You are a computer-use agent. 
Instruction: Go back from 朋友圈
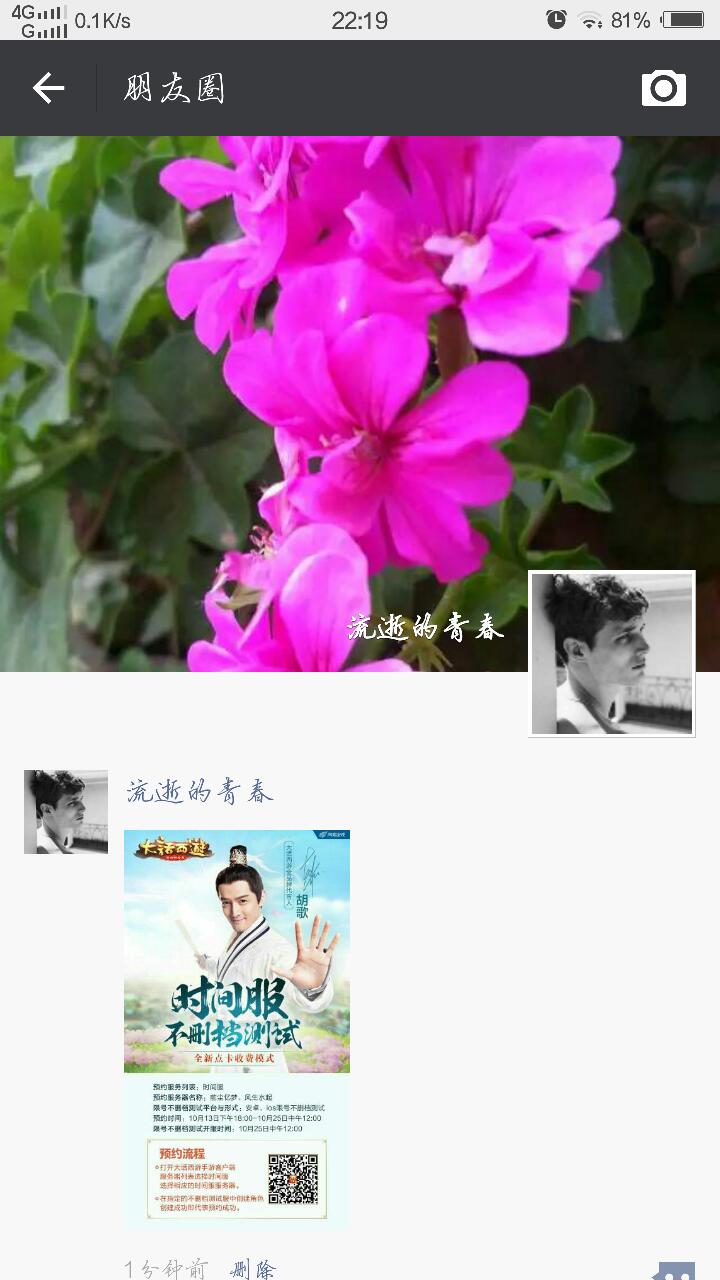coord(48,88)
